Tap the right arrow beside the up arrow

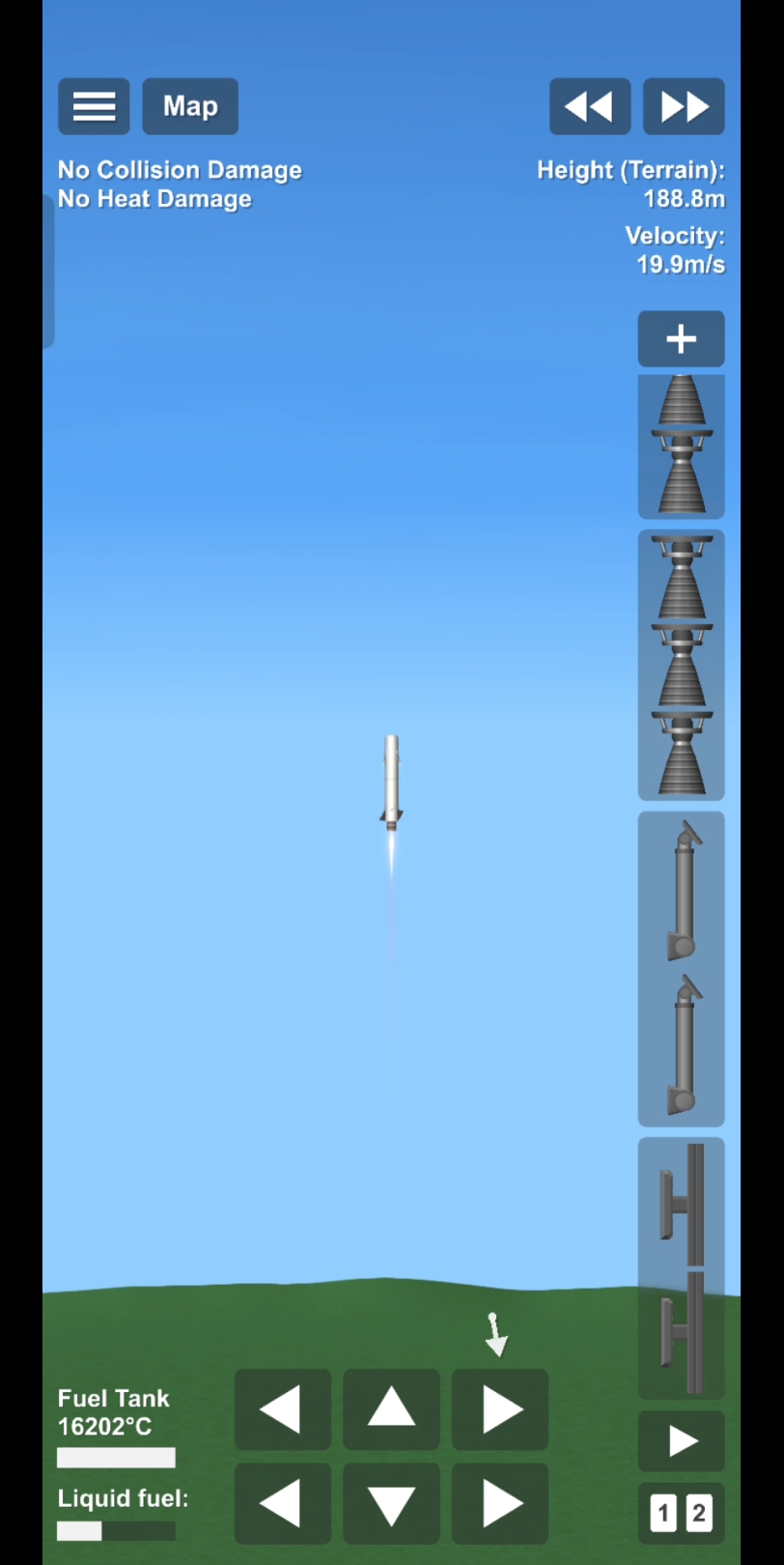point(500,1409)
